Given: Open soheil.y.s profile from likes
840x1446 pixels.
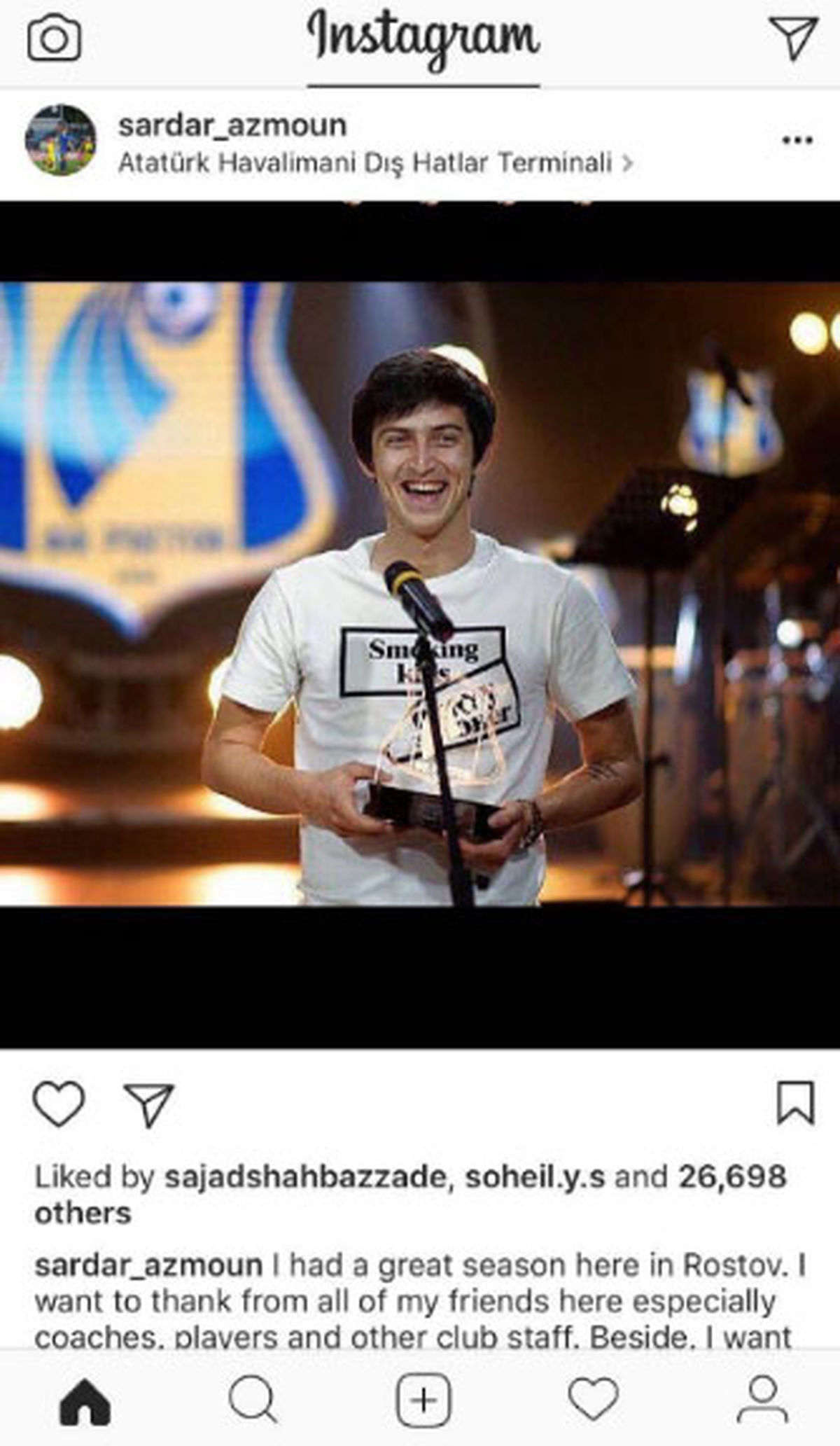Looking at the screenshot, I should (535, 1176).
